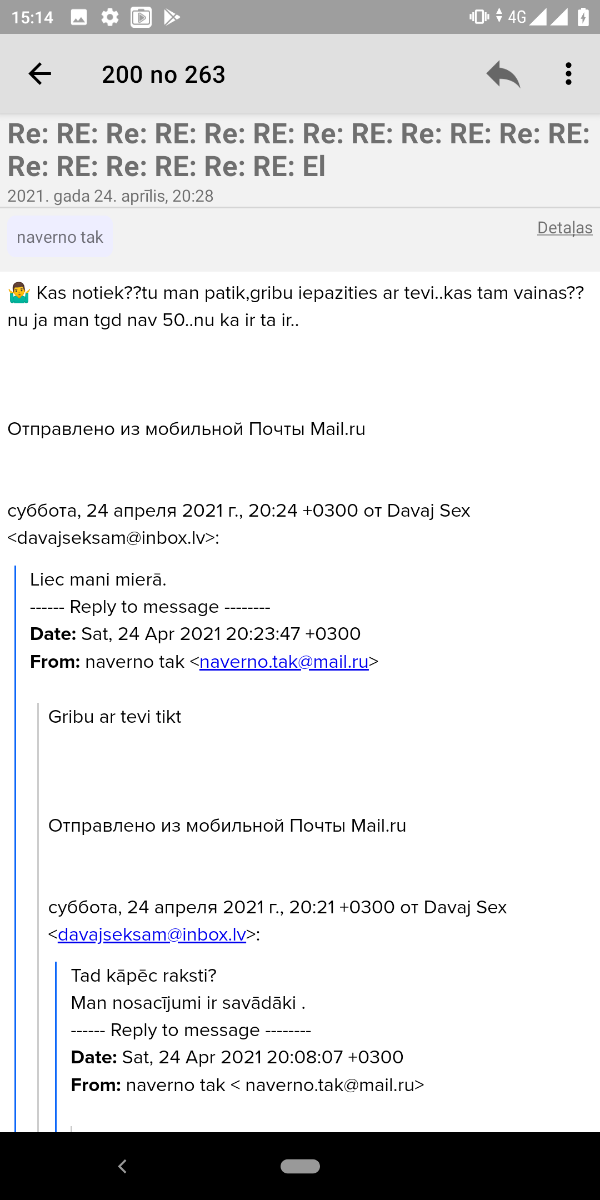
Task: Open the davajseksam@inbox.lv link
Action: [152, 935]
